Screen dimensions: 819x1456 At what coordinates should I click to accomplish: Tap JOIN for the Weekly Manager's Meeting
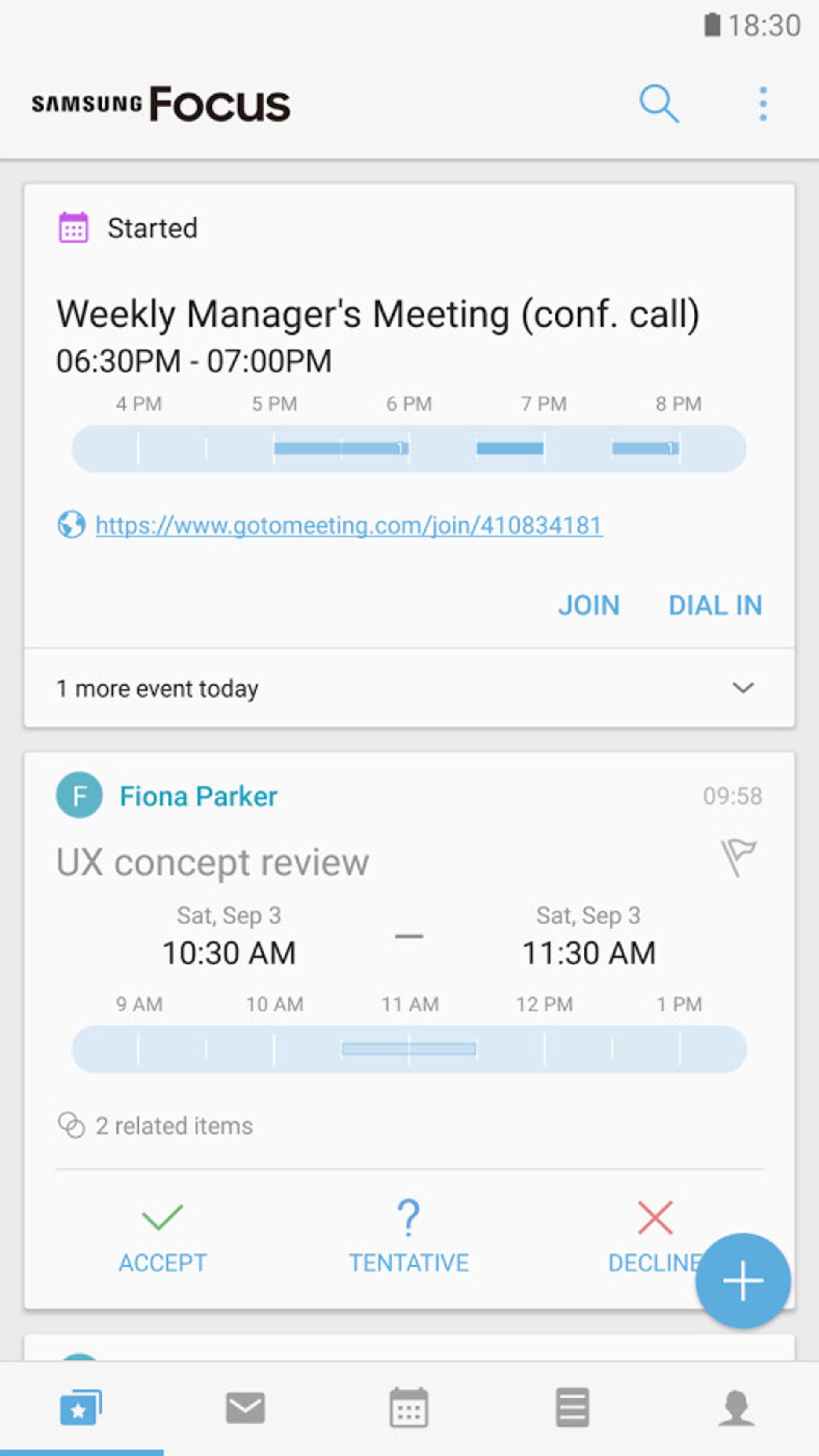click(588, 605)
